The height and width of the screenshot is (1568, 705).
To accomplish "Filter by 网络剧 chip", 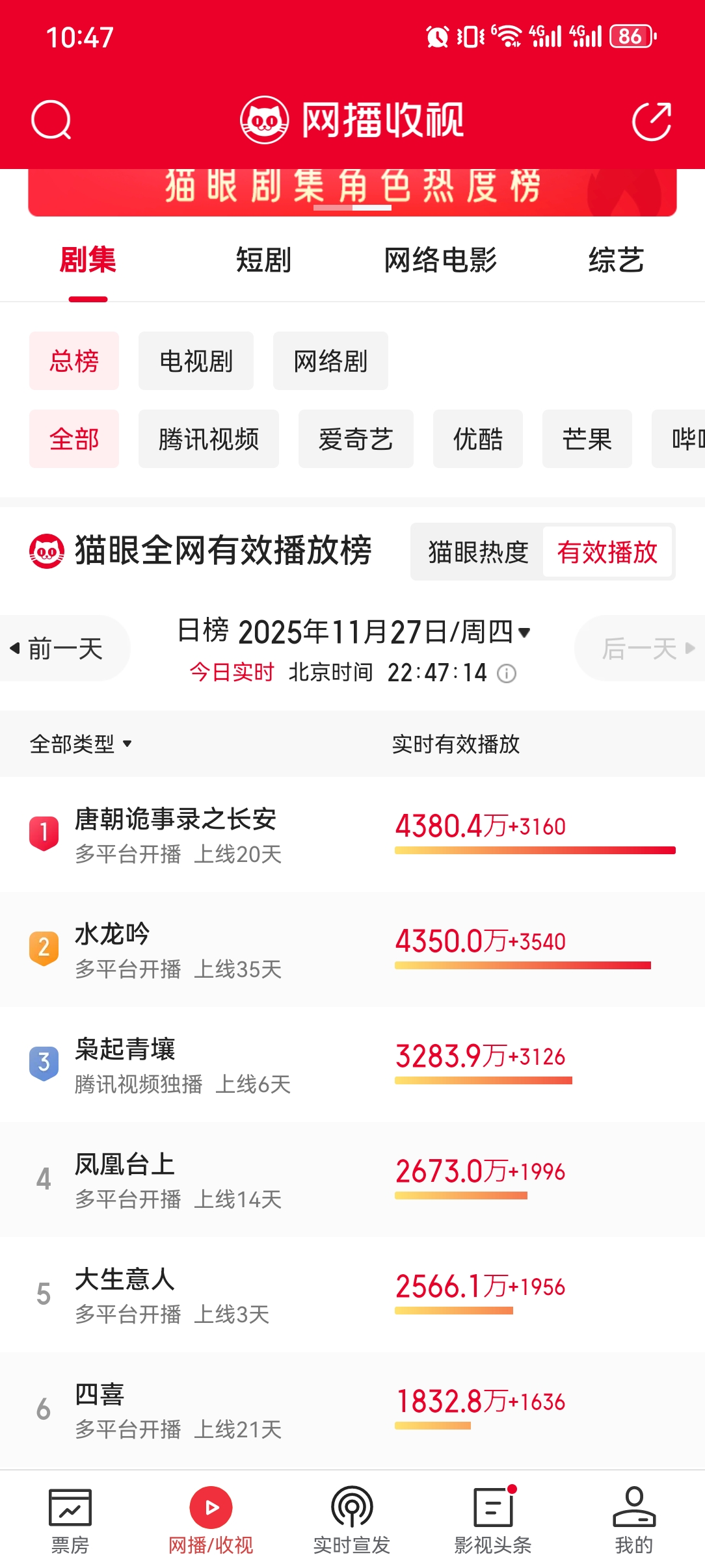I will [330, 361].
